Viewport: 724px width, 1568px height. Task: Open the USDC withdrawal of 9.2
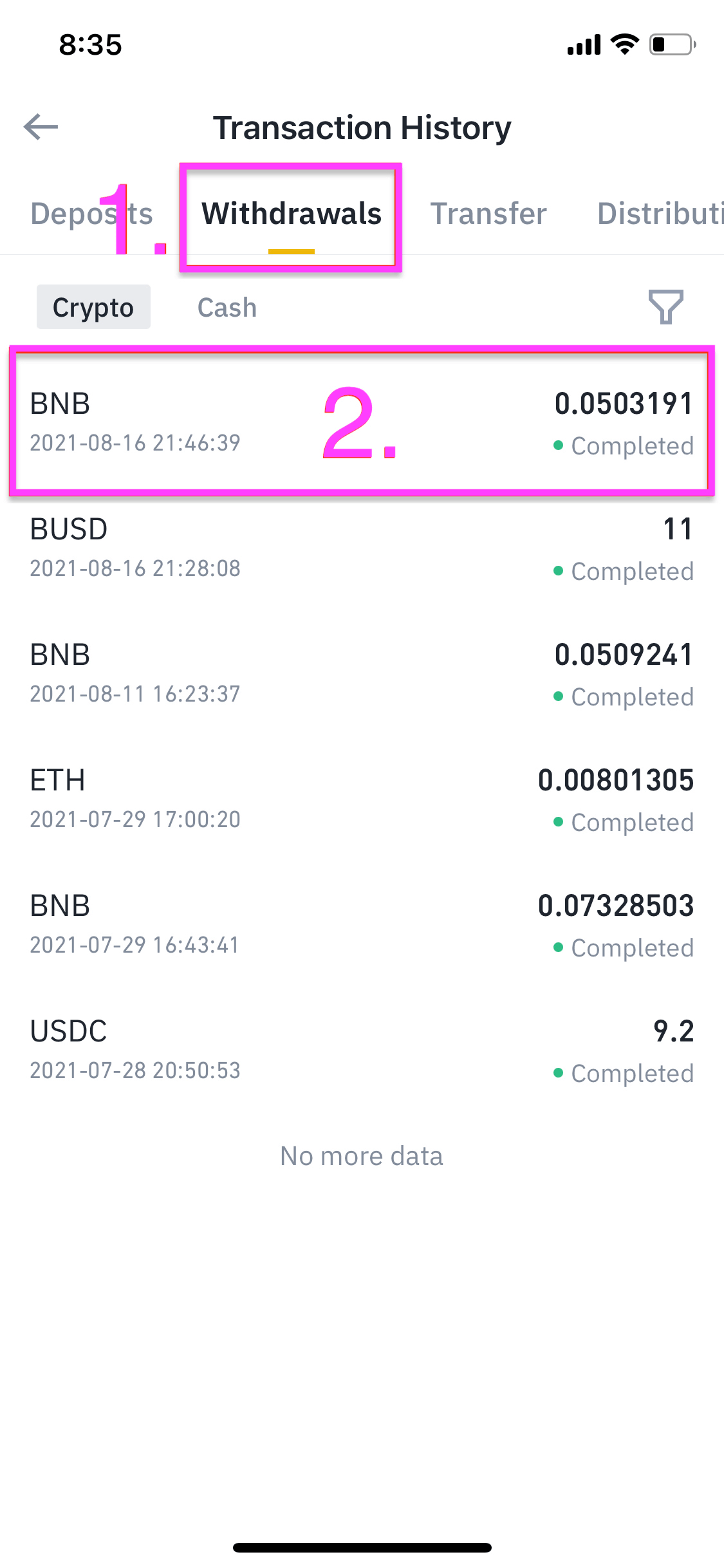(362, 1050)
